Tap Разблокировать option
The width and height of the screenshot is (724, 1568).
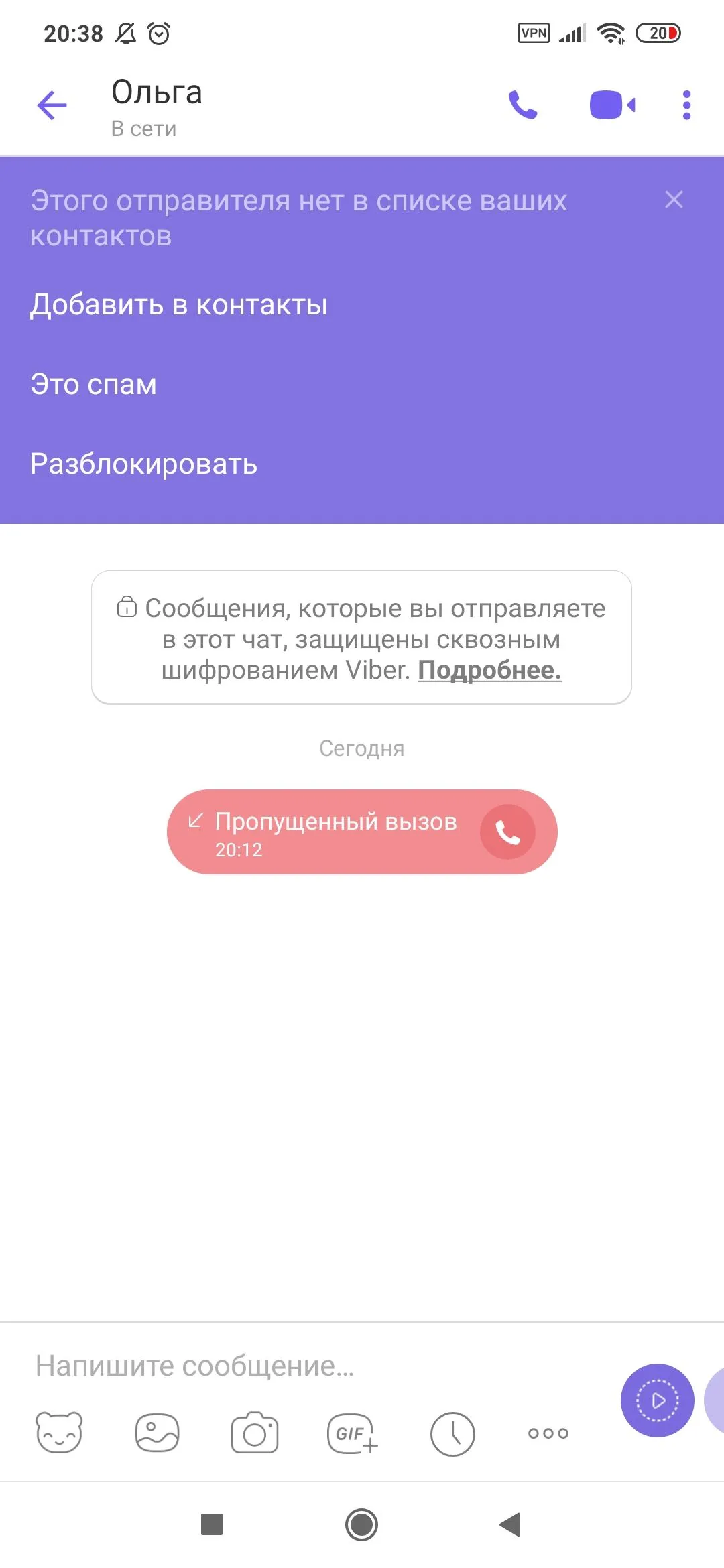pyautogui.click(x=143, y=464)
